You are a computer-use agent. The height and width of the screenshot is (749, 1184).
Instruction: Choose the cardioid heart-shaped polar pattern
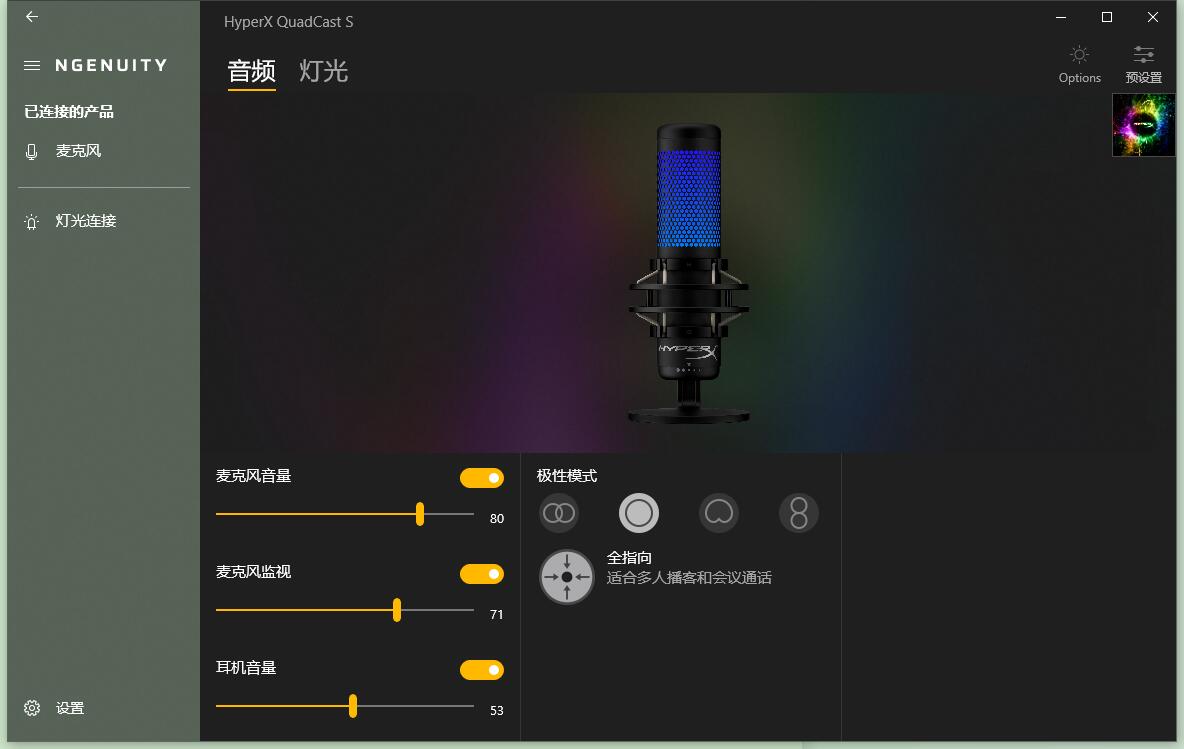pos(719,513)
